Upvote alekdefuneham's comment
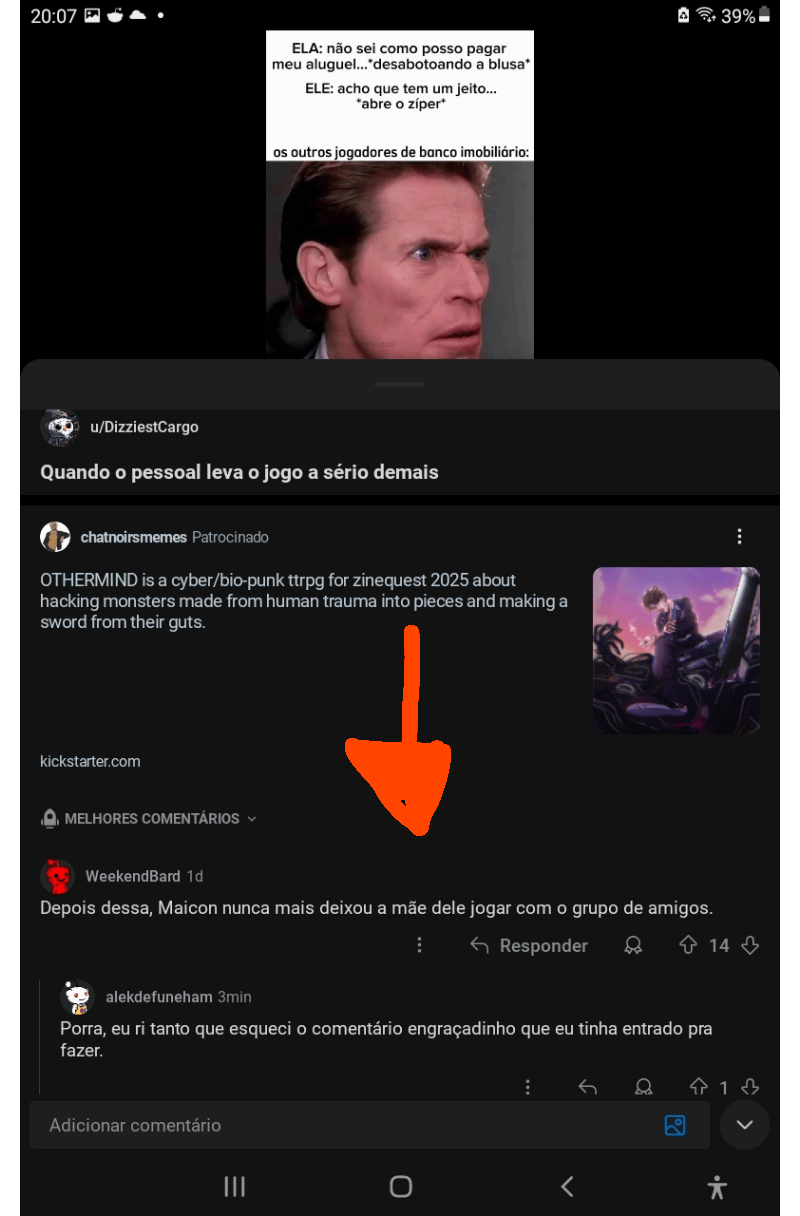800x1216 pixels. click(698, 1087)
